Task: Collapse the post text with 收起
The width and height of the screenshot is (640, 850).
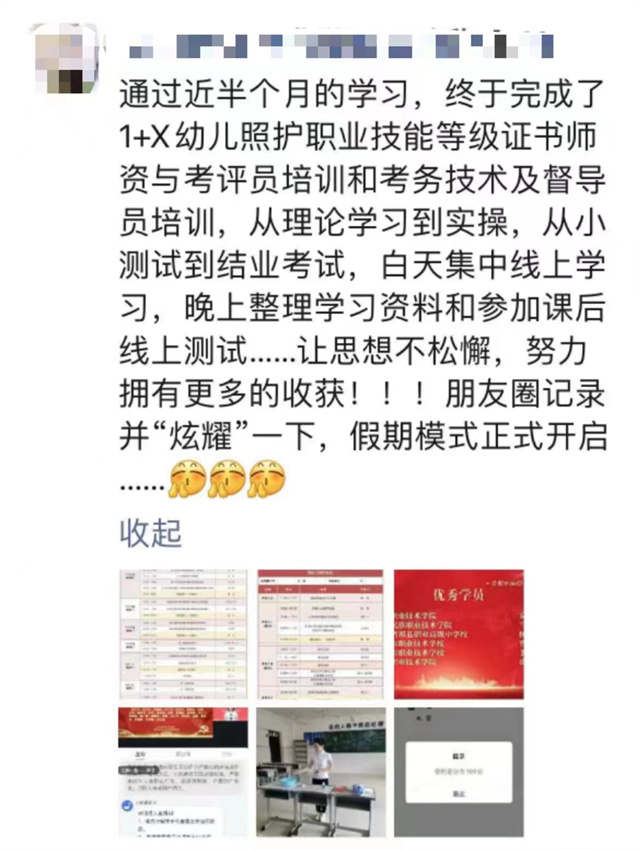Action: click(151, 533)
